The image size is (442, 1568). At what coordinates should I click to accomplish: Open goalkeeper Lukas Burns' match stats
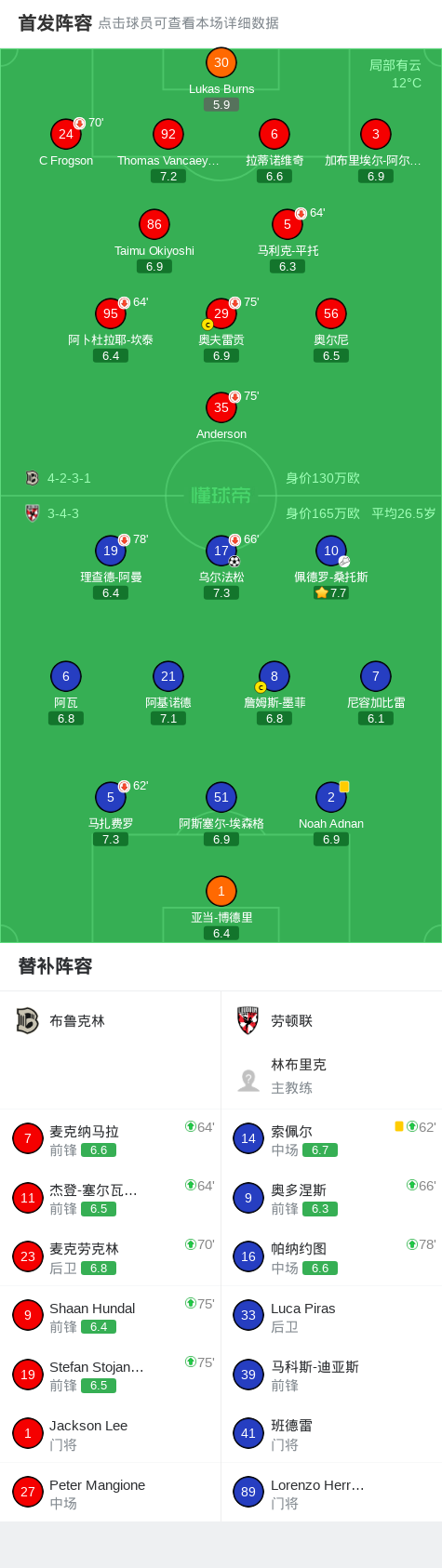221,79
